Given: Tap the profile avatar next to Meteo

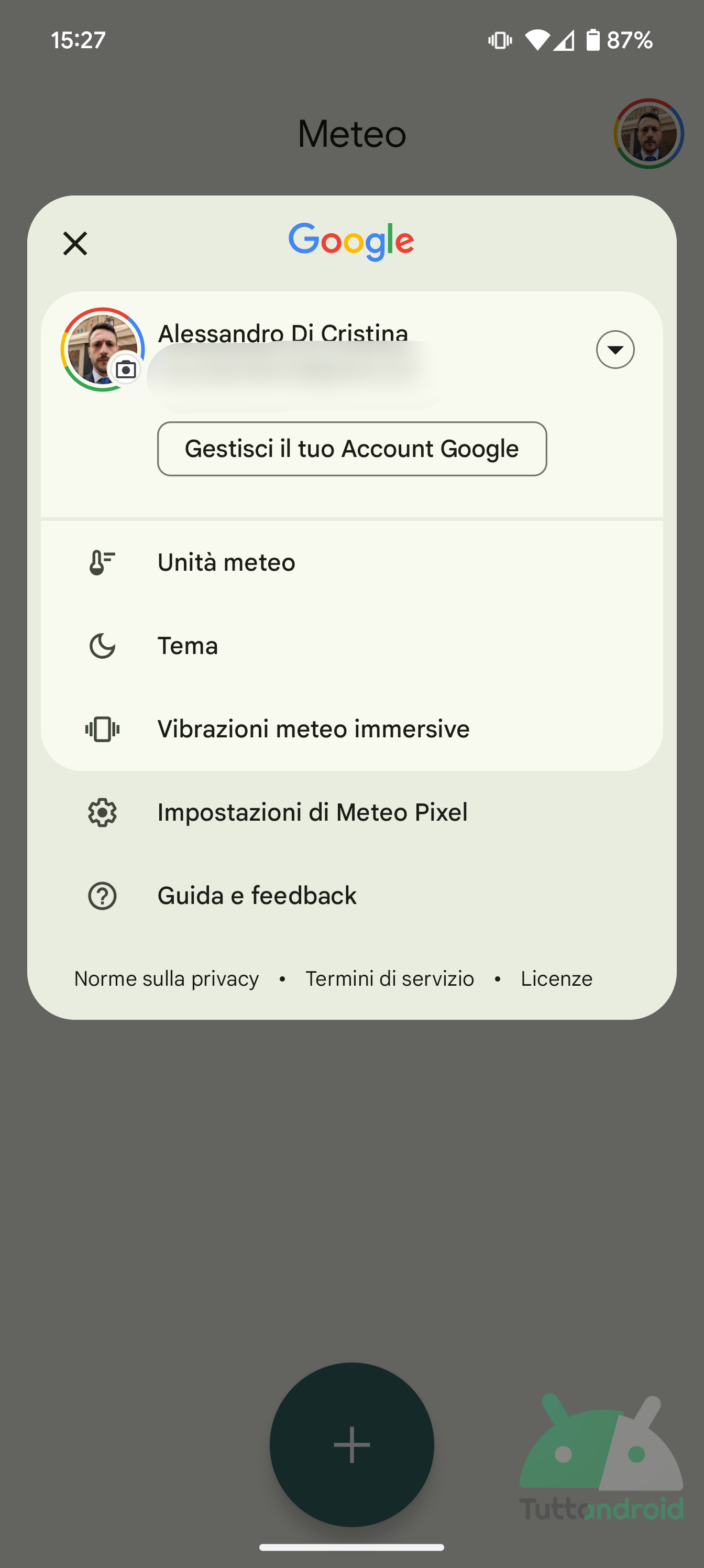Looking at the screenshot, I should point(648,133).
